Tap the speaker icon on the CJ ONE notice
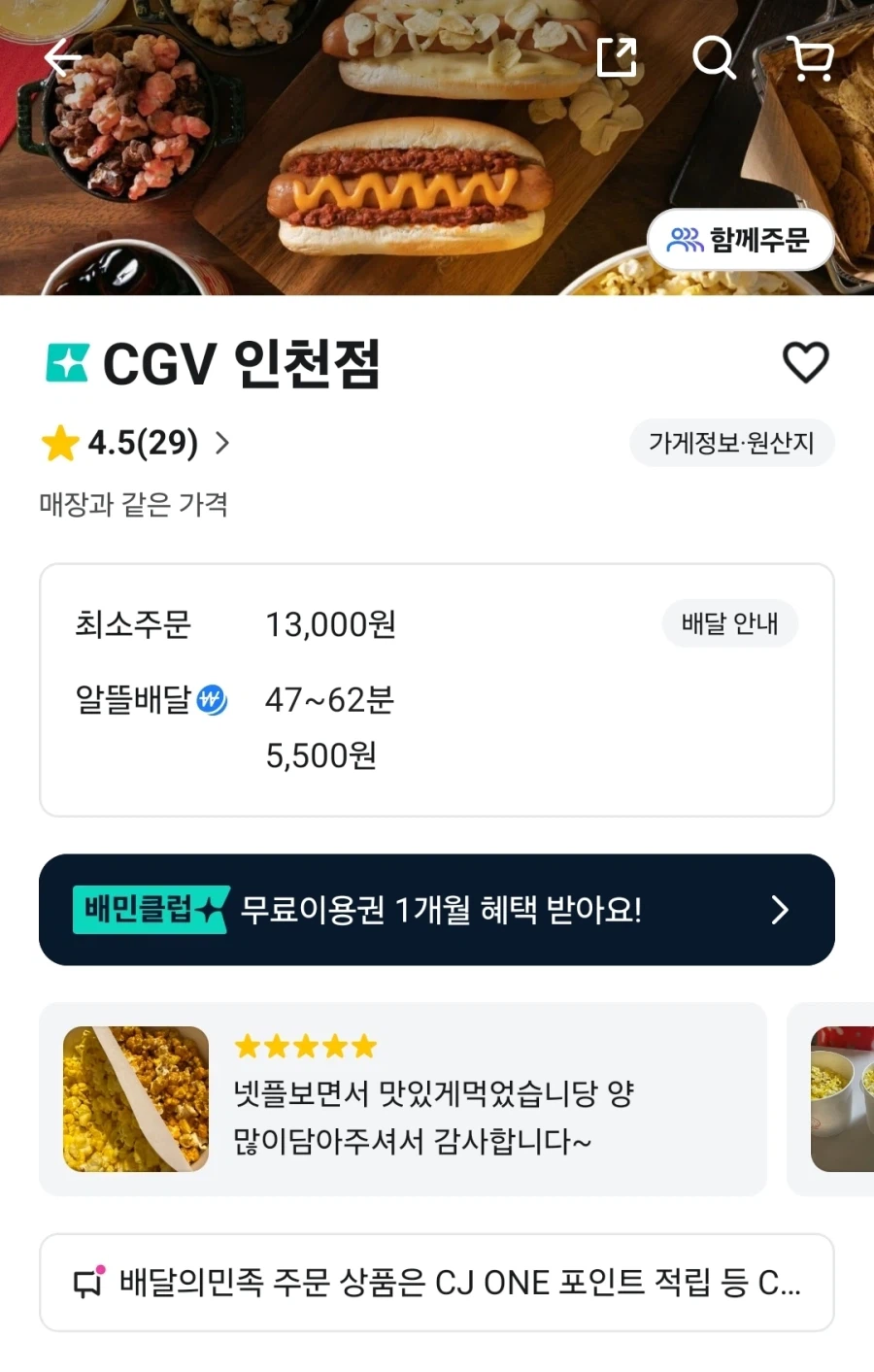 coord(88,1283)
